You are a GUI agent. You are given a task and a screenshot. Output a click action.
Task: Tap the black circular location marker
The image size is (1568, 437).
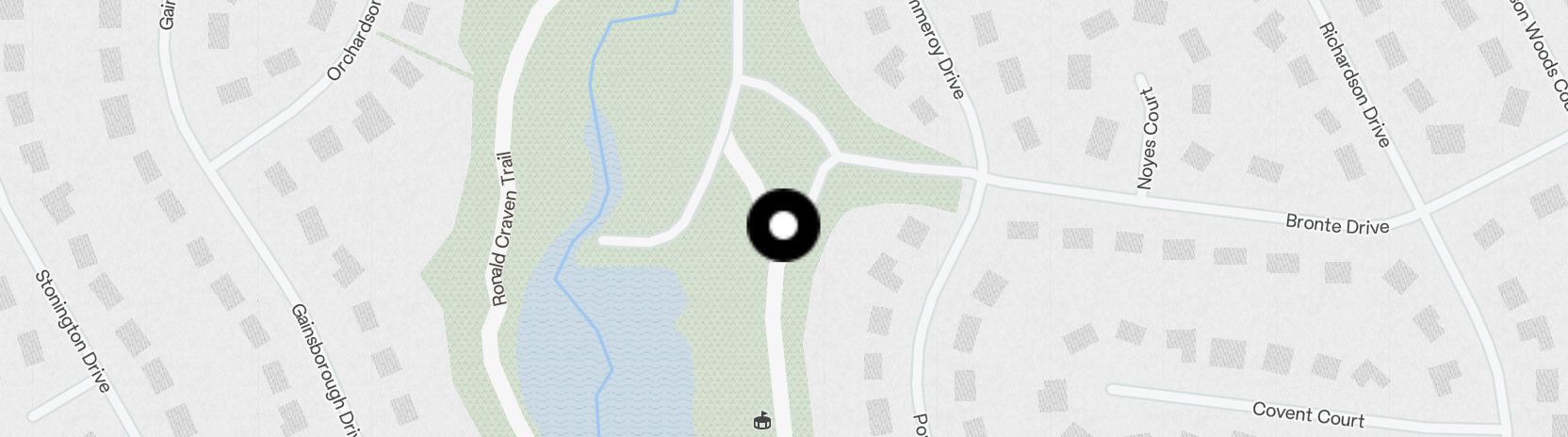783,225
